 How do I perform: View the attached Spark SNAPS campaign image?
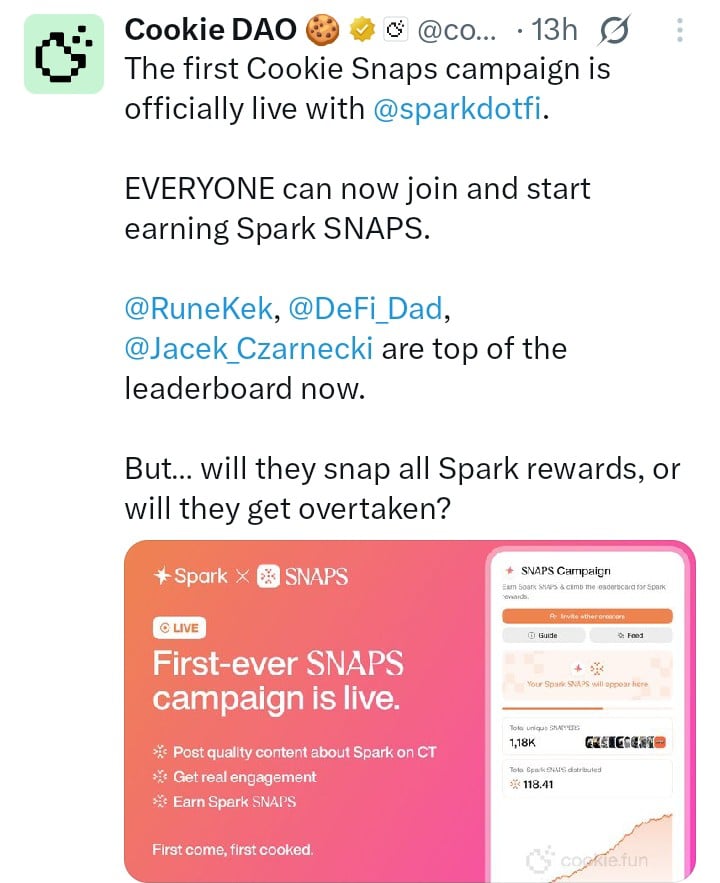409,710
